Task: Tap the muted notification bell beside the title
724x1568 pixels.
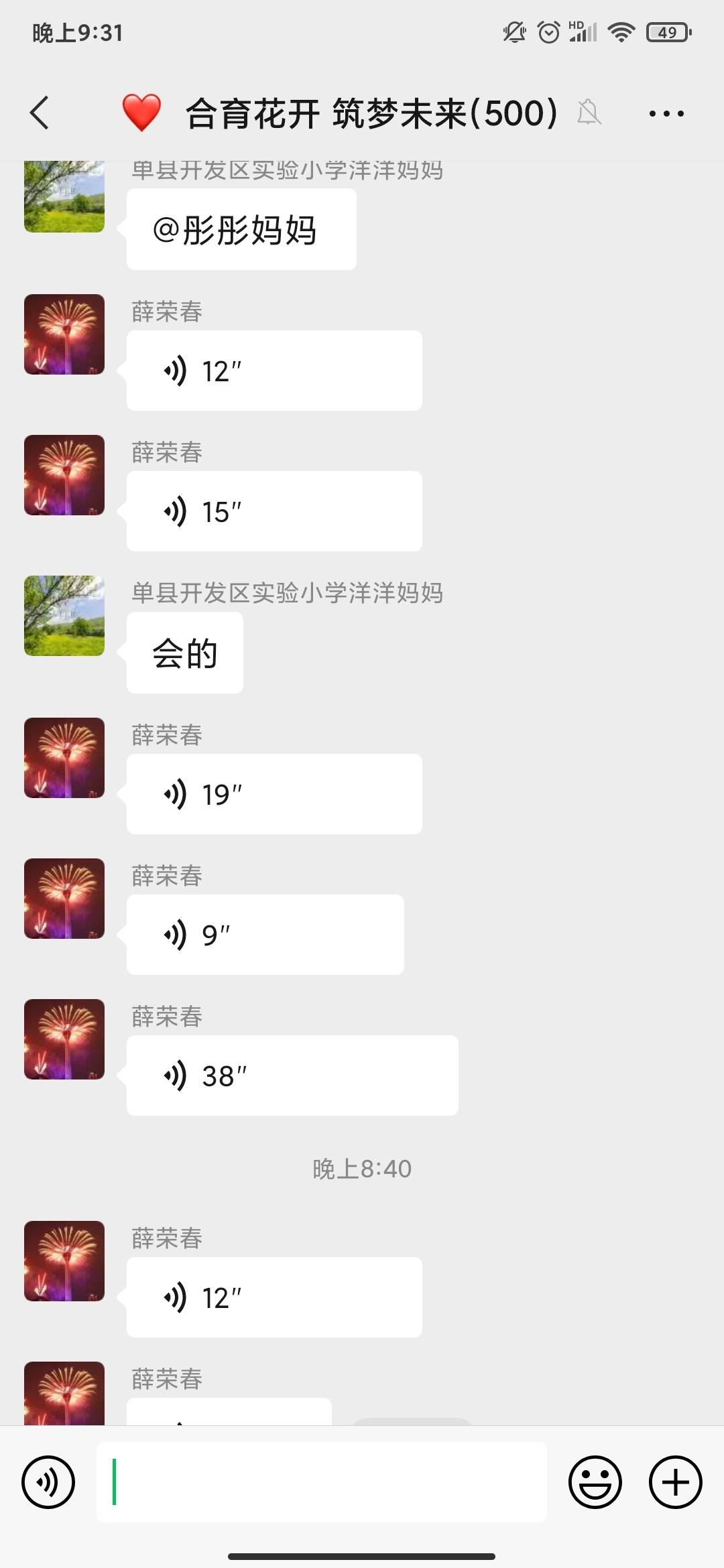Action: coord(589,114)
